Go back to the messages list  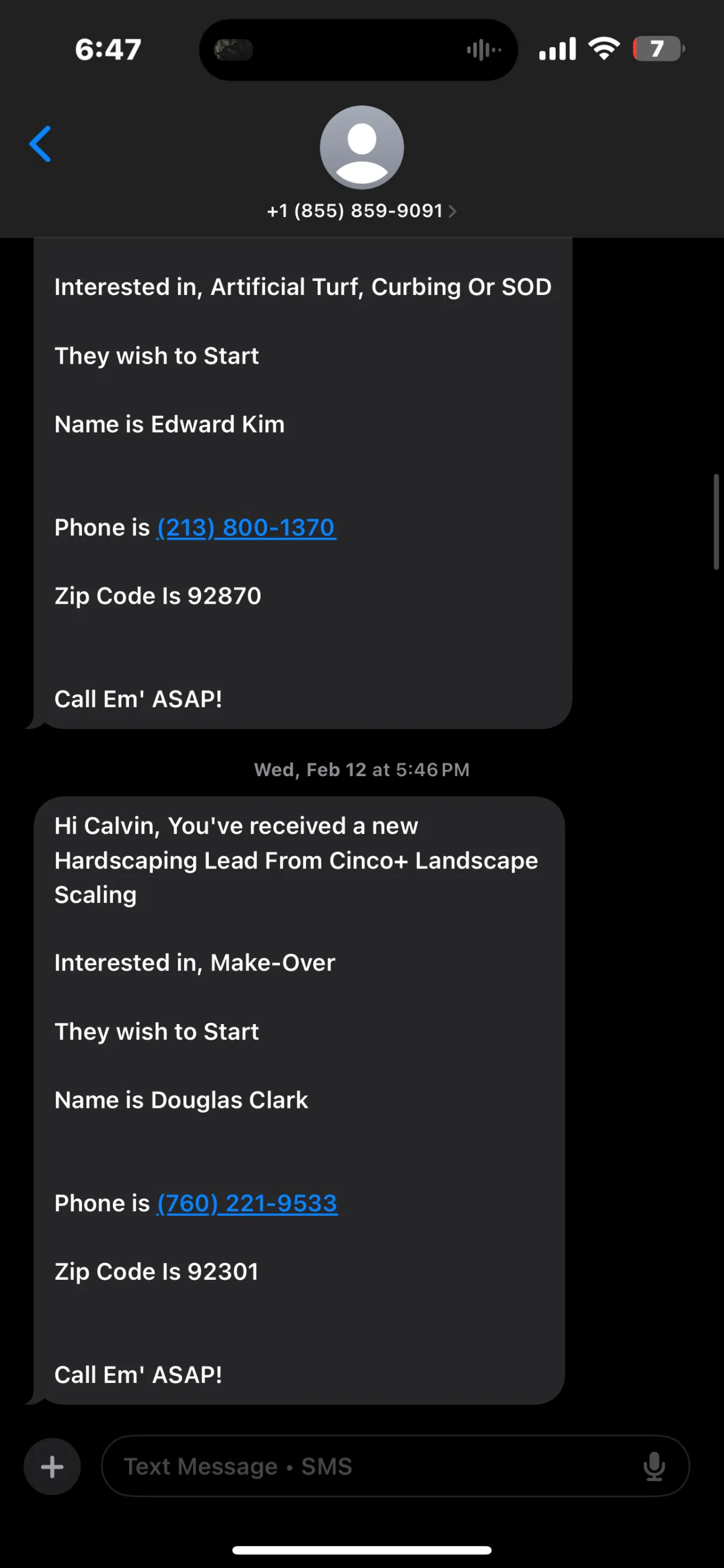40,144
